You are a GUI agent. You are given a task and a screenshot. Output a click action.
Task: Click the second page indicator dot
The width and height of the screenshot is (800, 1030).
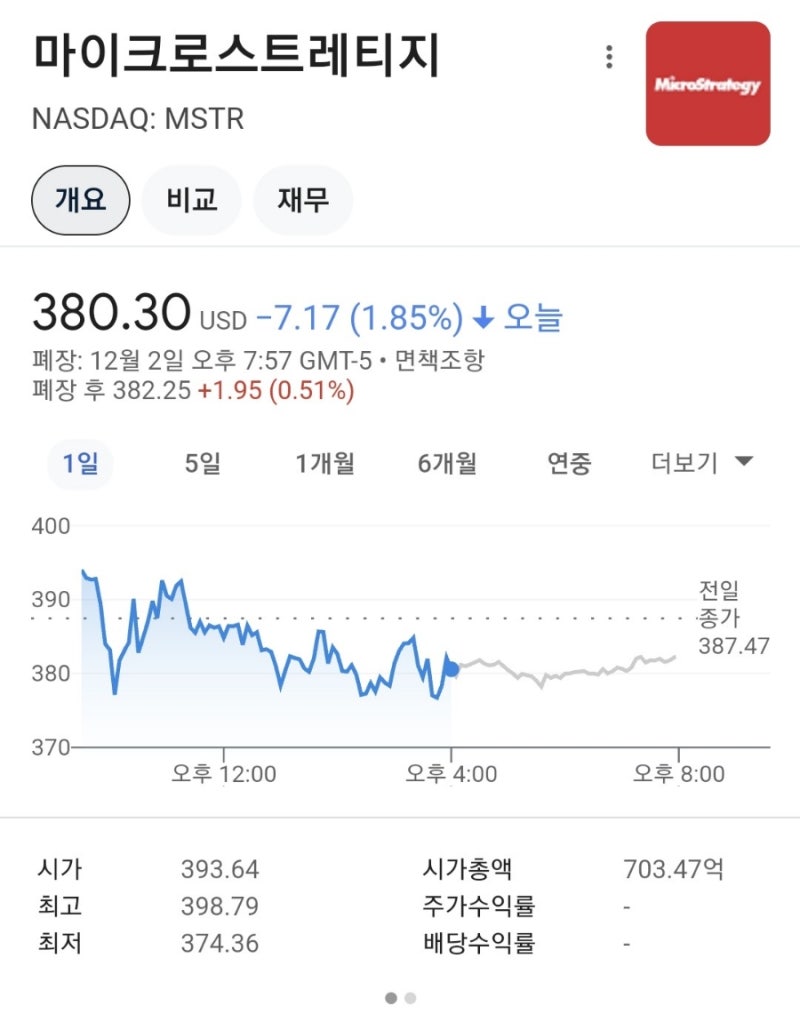click(x=412, y=996)
